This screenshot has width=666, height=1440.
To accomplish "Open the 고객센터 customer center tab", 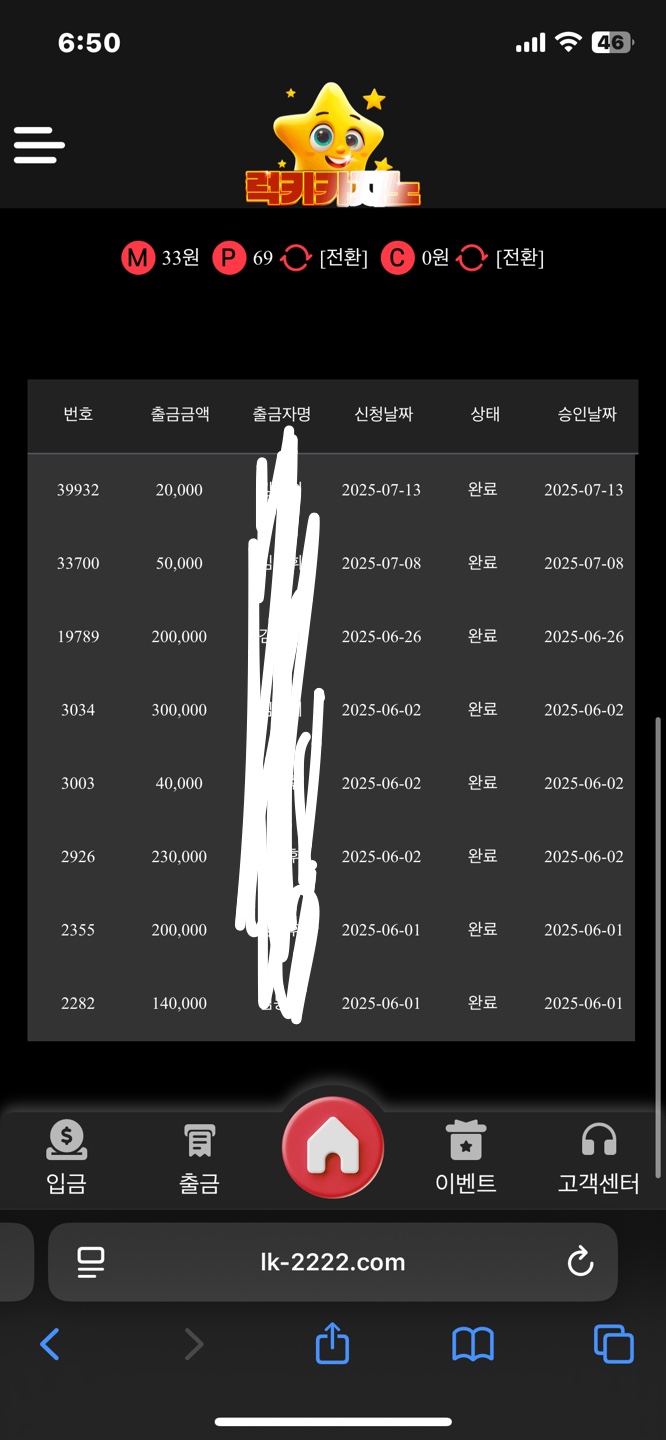I will coord(598,1158).
